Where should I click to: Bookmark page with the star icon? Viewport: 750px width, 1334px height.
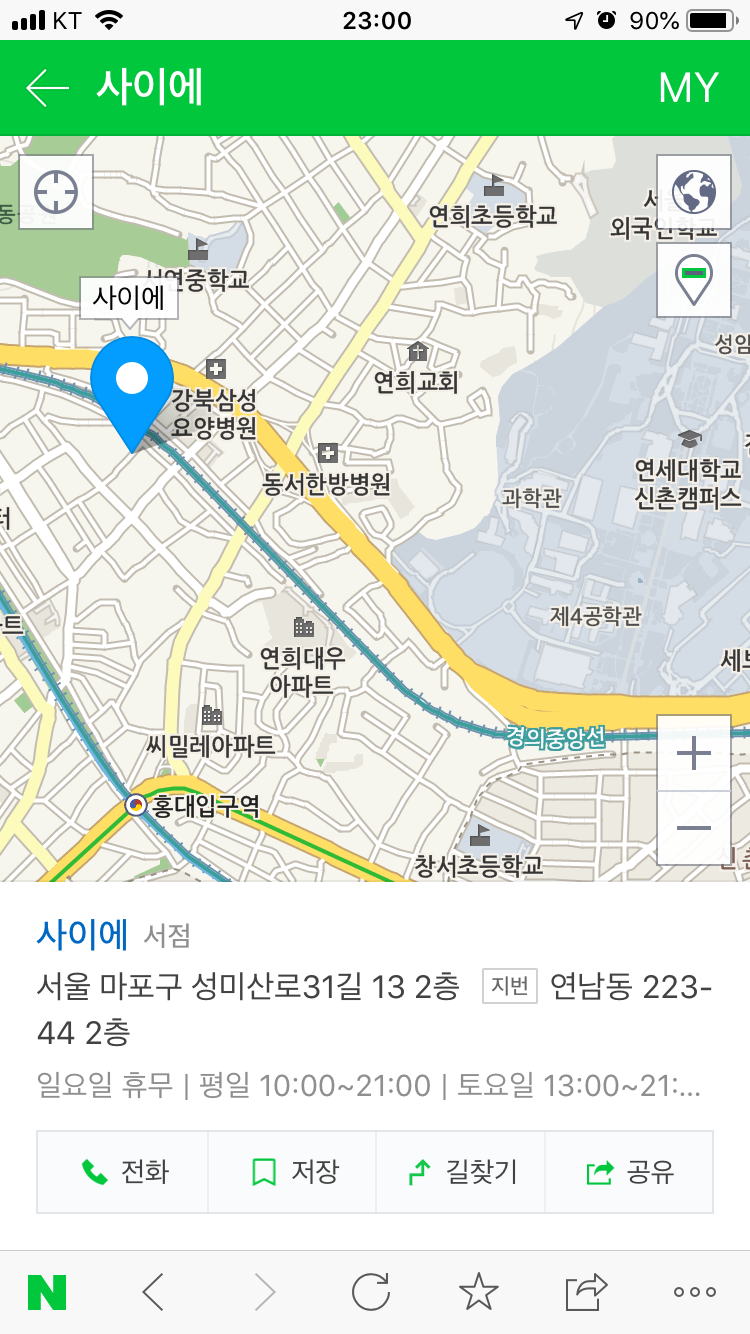479,1292
